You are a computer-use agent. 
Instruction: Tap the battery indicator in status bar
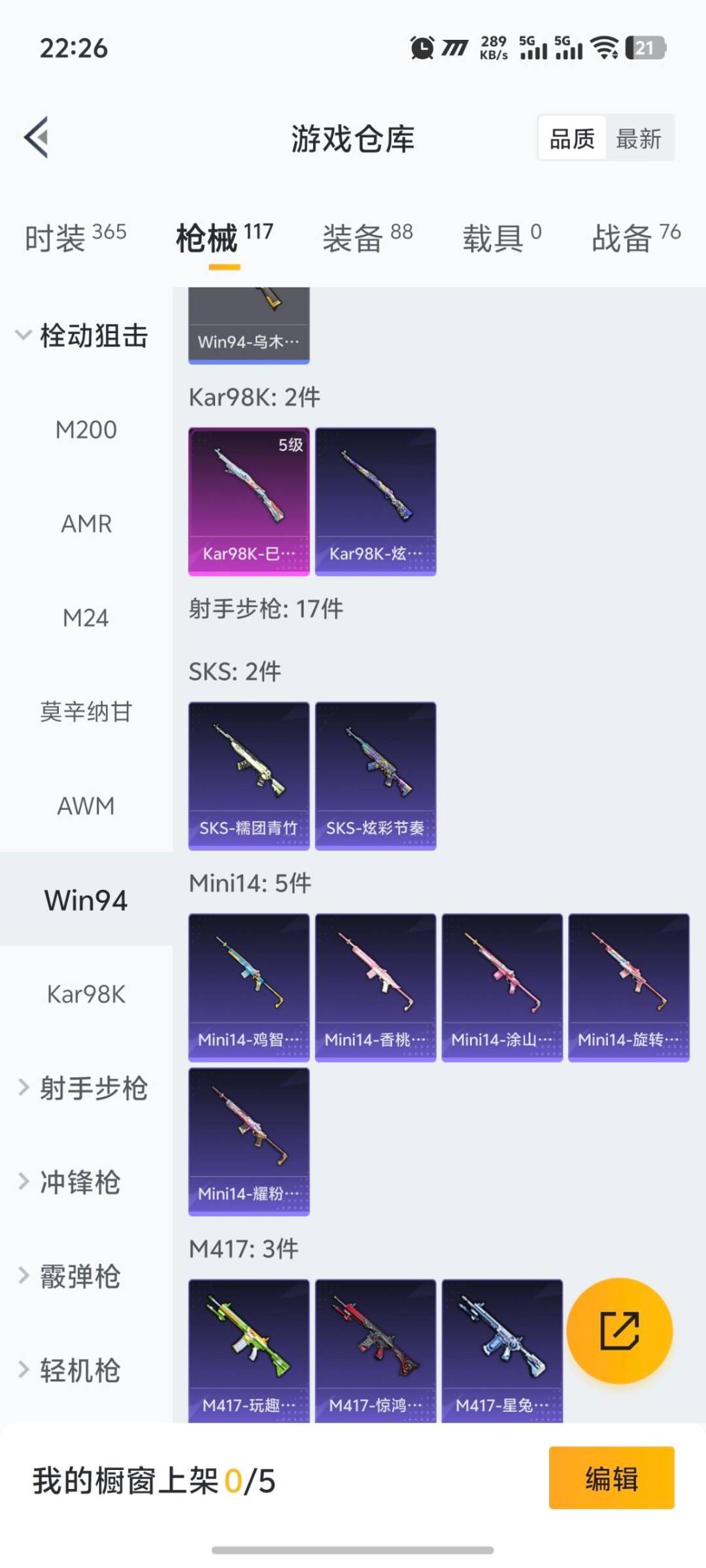[647, 47]
